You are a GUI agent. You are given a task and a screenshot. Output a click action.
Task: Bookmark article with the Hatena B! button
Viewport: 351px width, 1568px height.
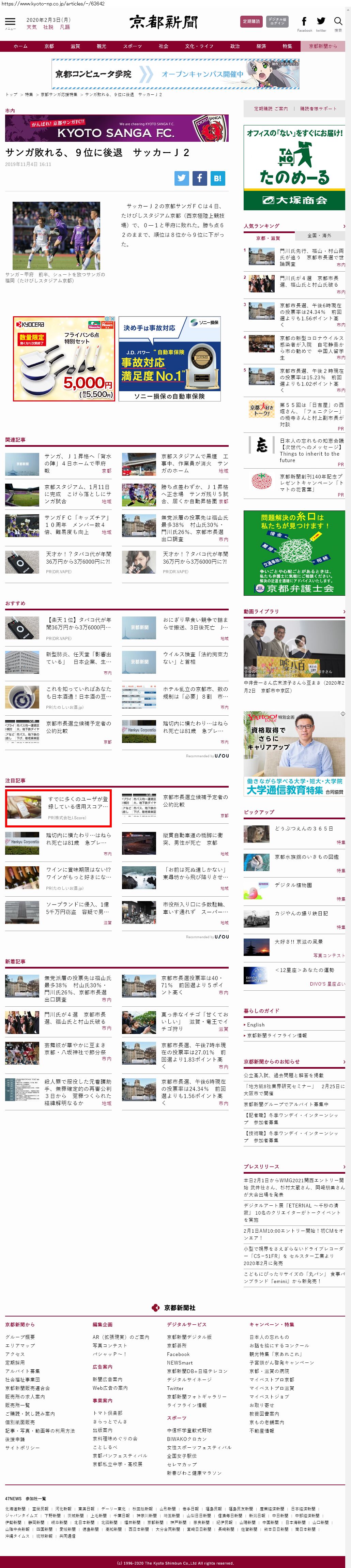point(218,178)
